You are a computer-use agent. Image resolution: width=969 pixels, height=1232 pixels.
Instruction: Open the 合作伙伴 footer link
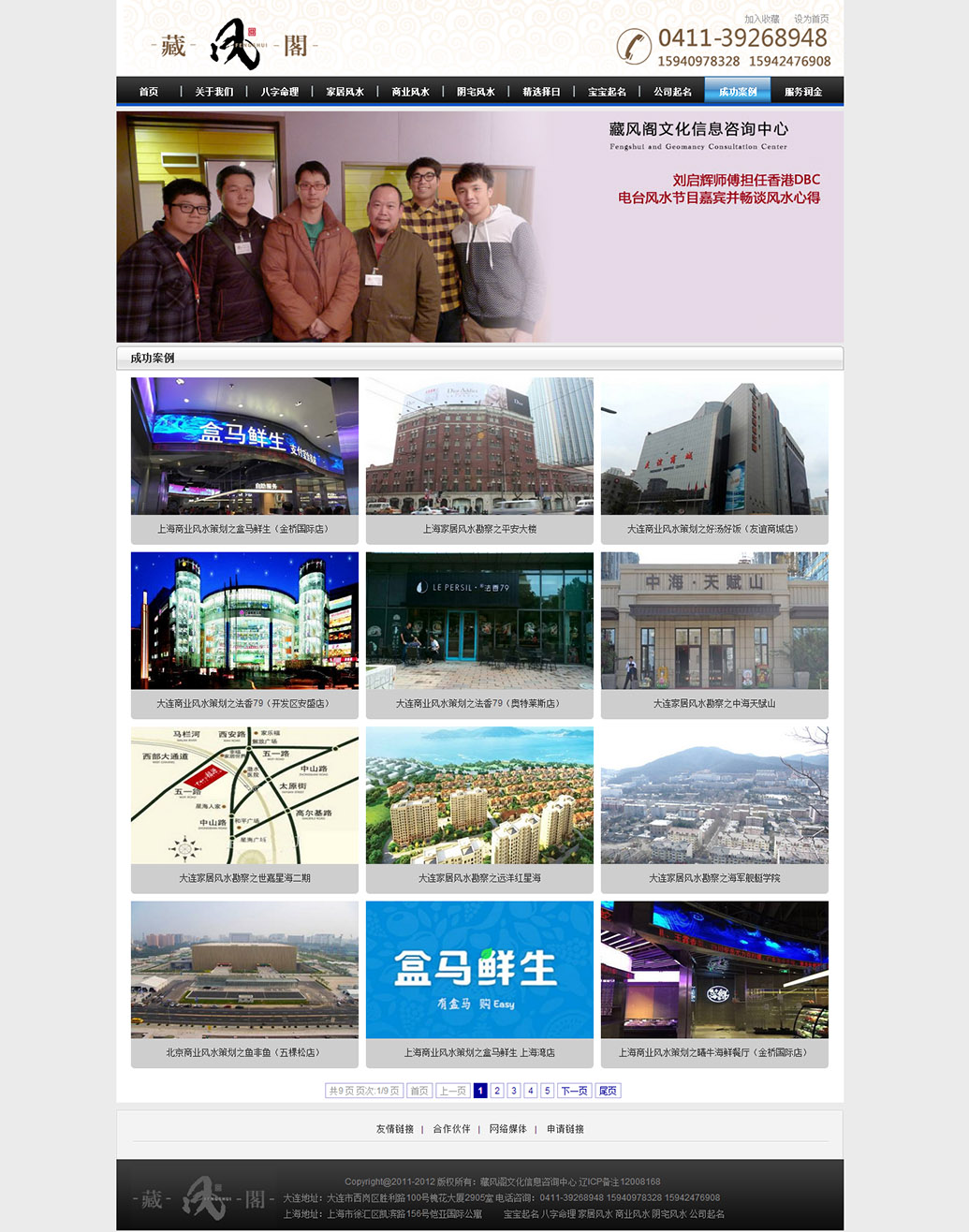pyautogui.click(x=451, y=1129)
